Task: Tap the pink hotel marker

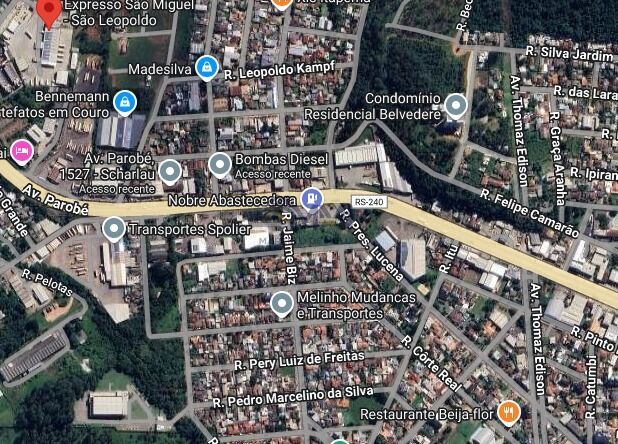Action: 21,151
